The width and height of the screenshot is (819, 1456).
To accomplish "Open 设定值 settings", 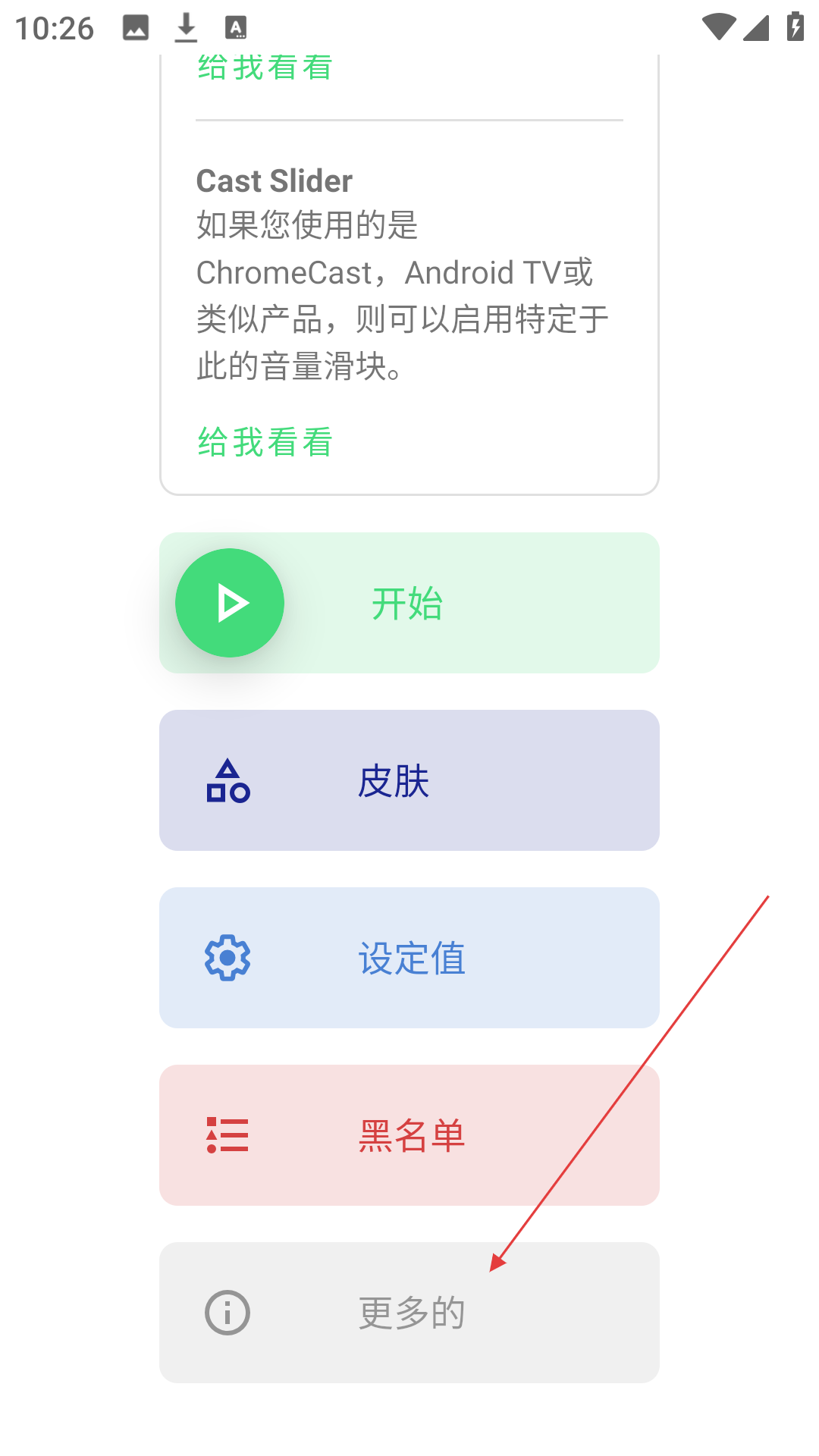I will click(x=409, y=958).
